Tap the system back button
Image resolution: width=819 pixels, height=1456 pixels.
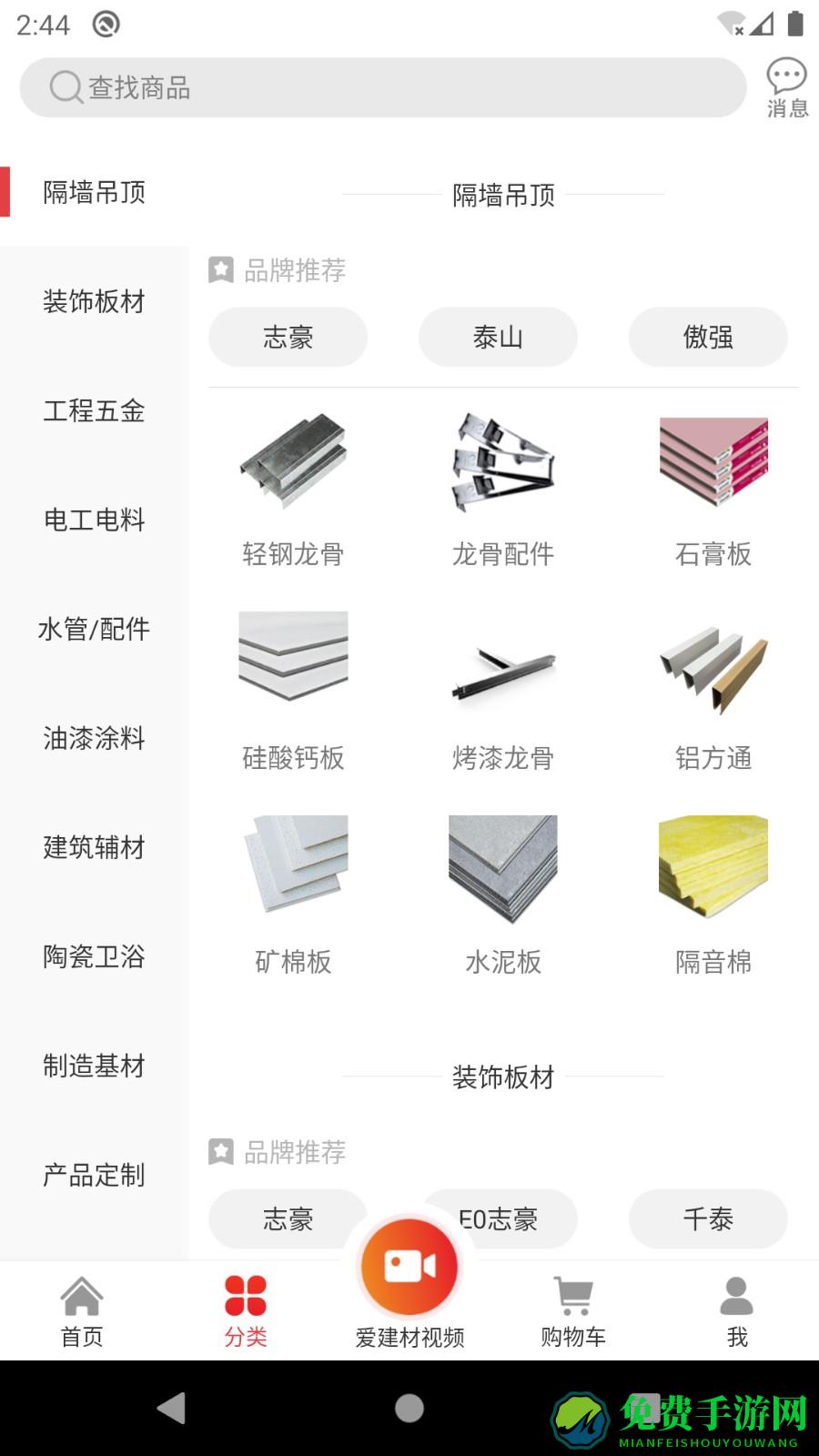click(x=171, y=1408)
